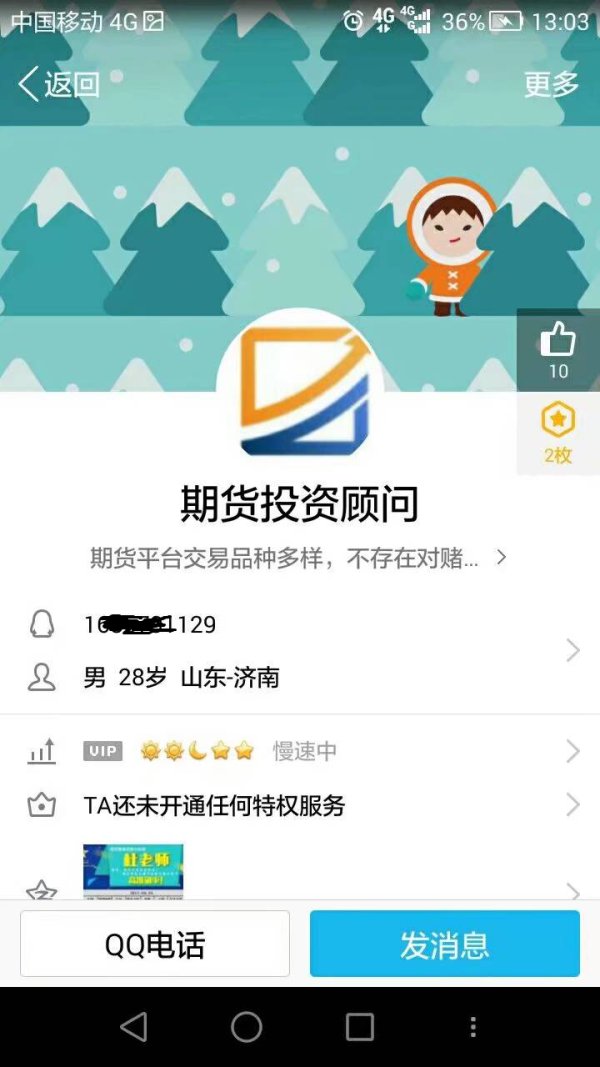This screenshot has width=600, height=1067.
Task: Tap 发消息 to send a message
Action: click(445, 944)
